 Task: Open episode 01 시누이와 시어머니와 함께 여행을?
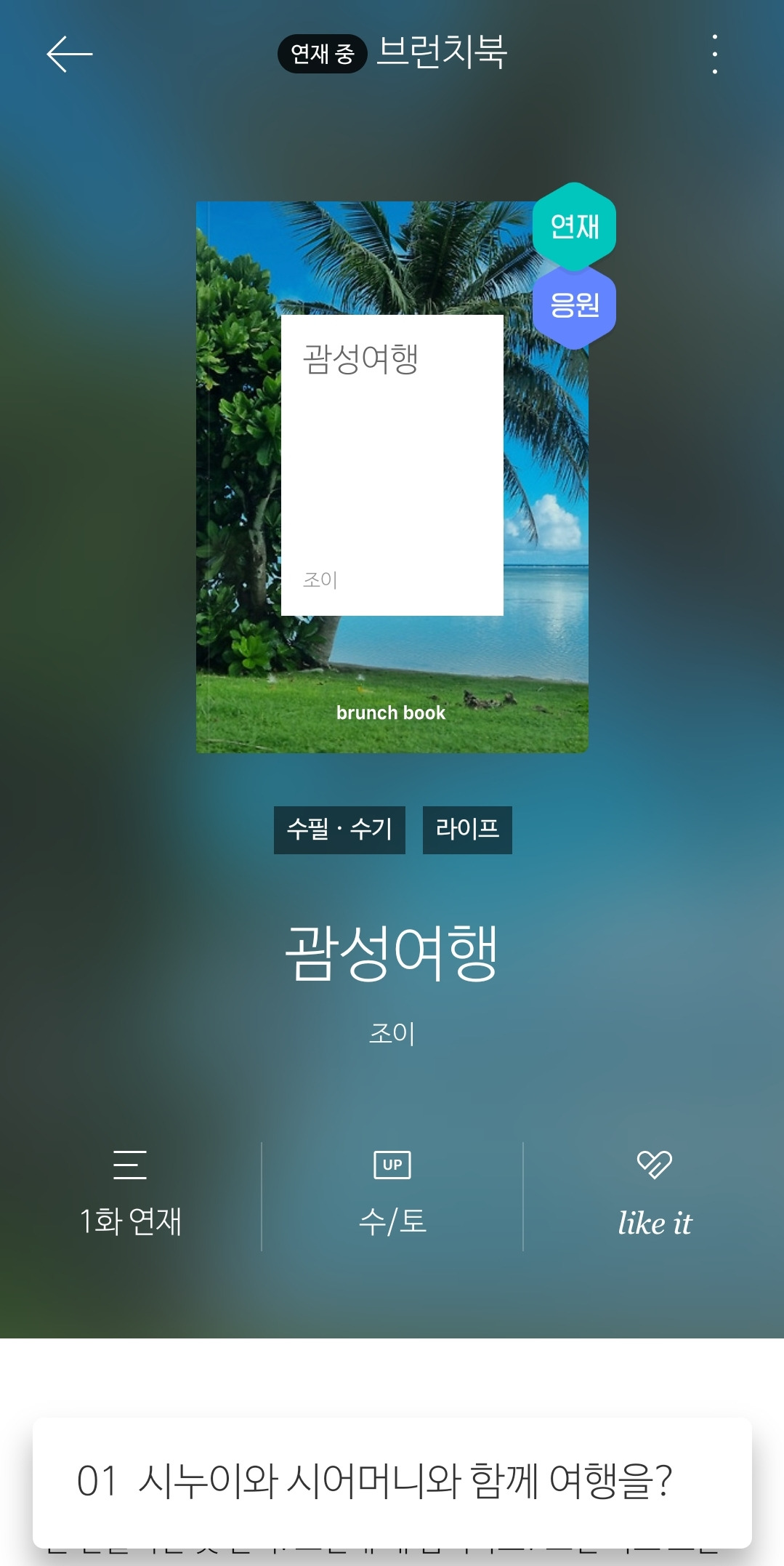pyautogui.click(x=392, y=1481)
